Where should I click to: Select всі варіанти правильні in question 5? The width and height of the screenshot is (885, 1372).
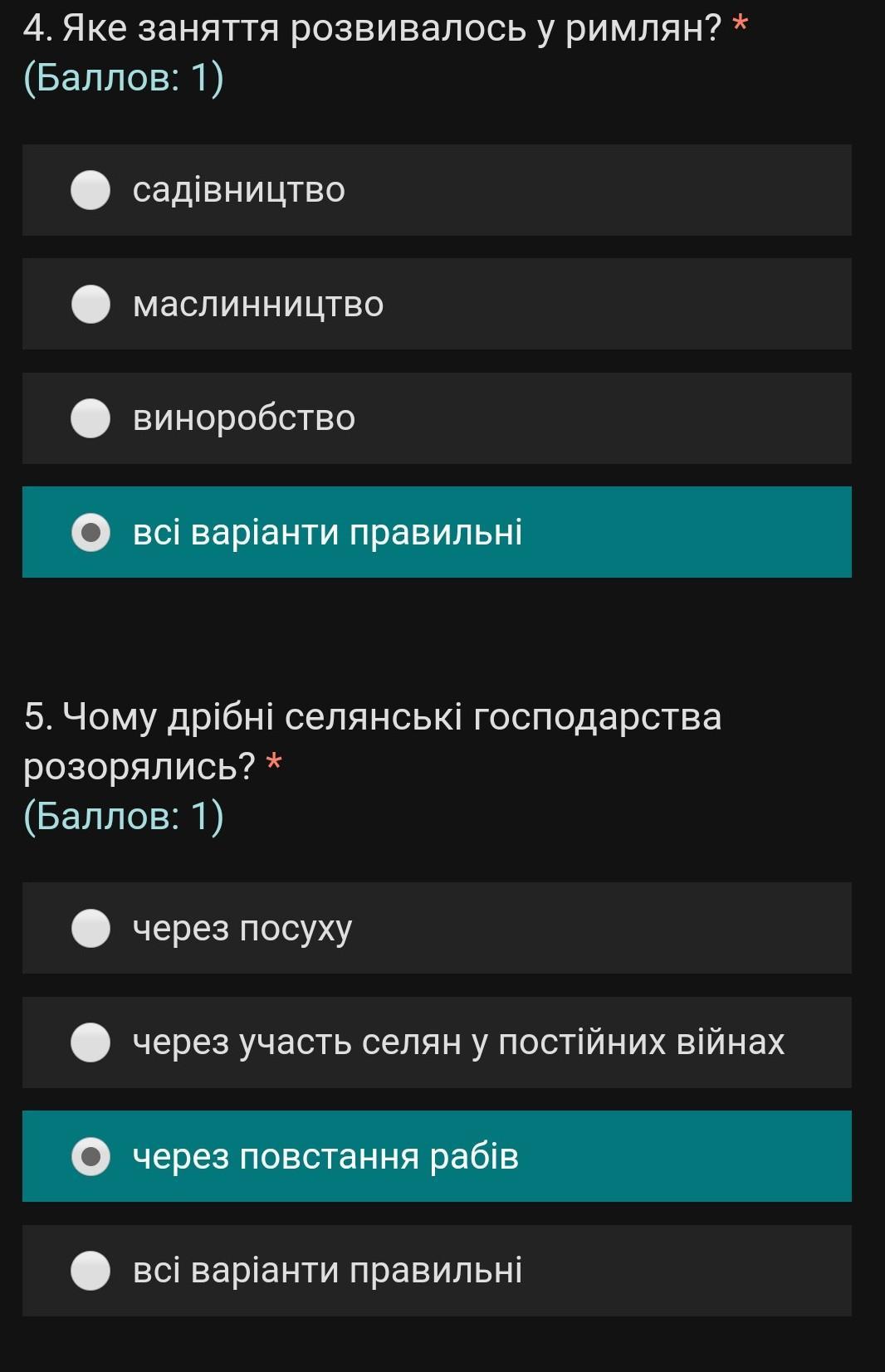[x=90, y=1270]
